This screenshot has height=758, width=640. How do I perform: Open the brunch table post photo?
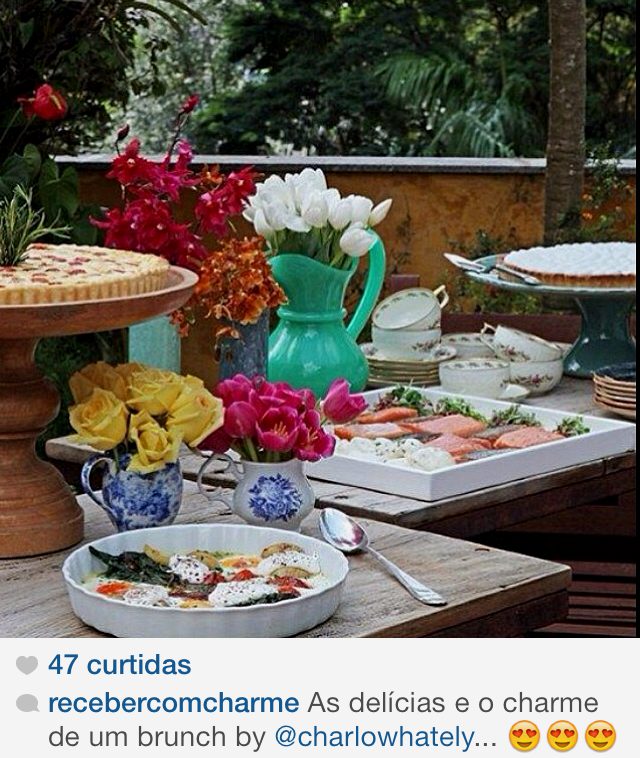point(320,320)
